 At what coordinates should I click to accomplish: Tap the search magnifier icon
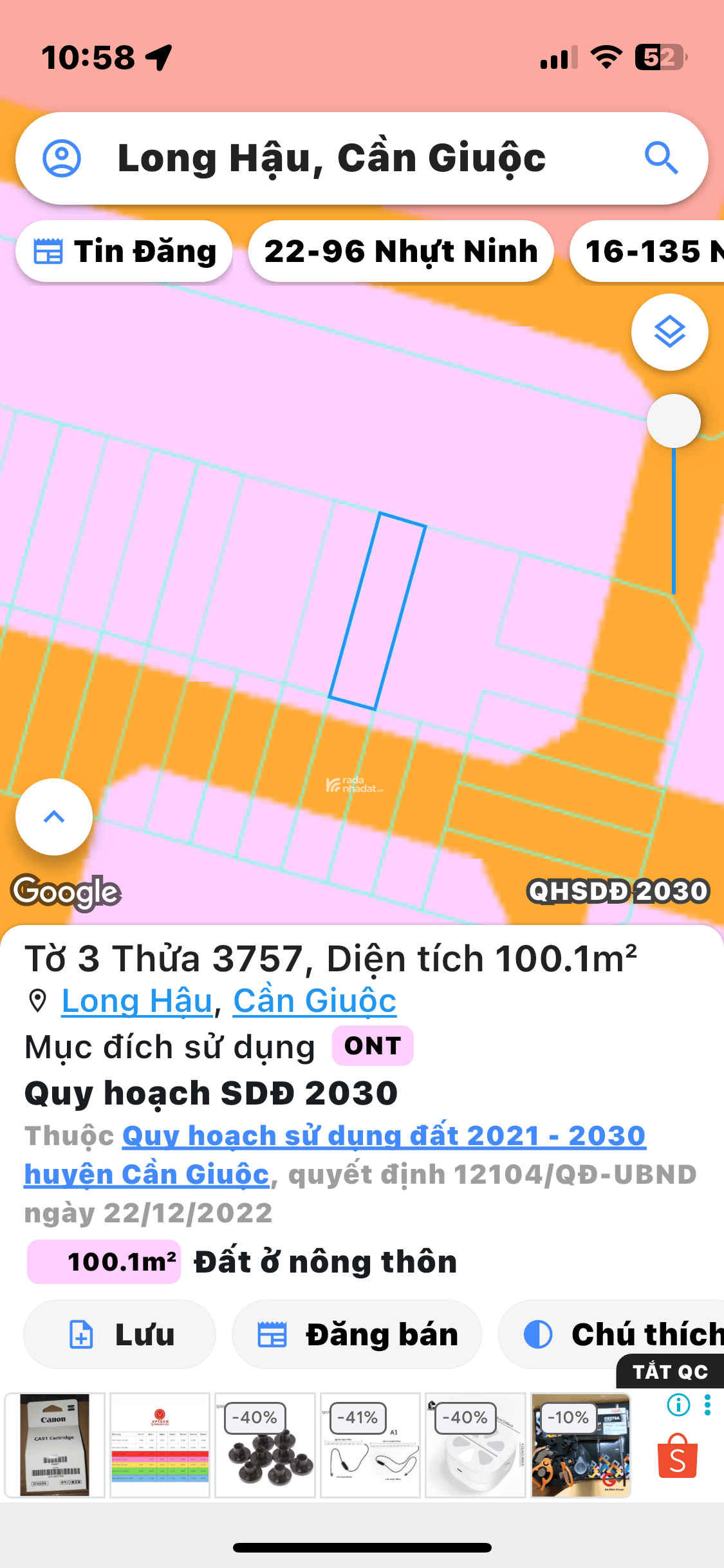click(661, 158)
